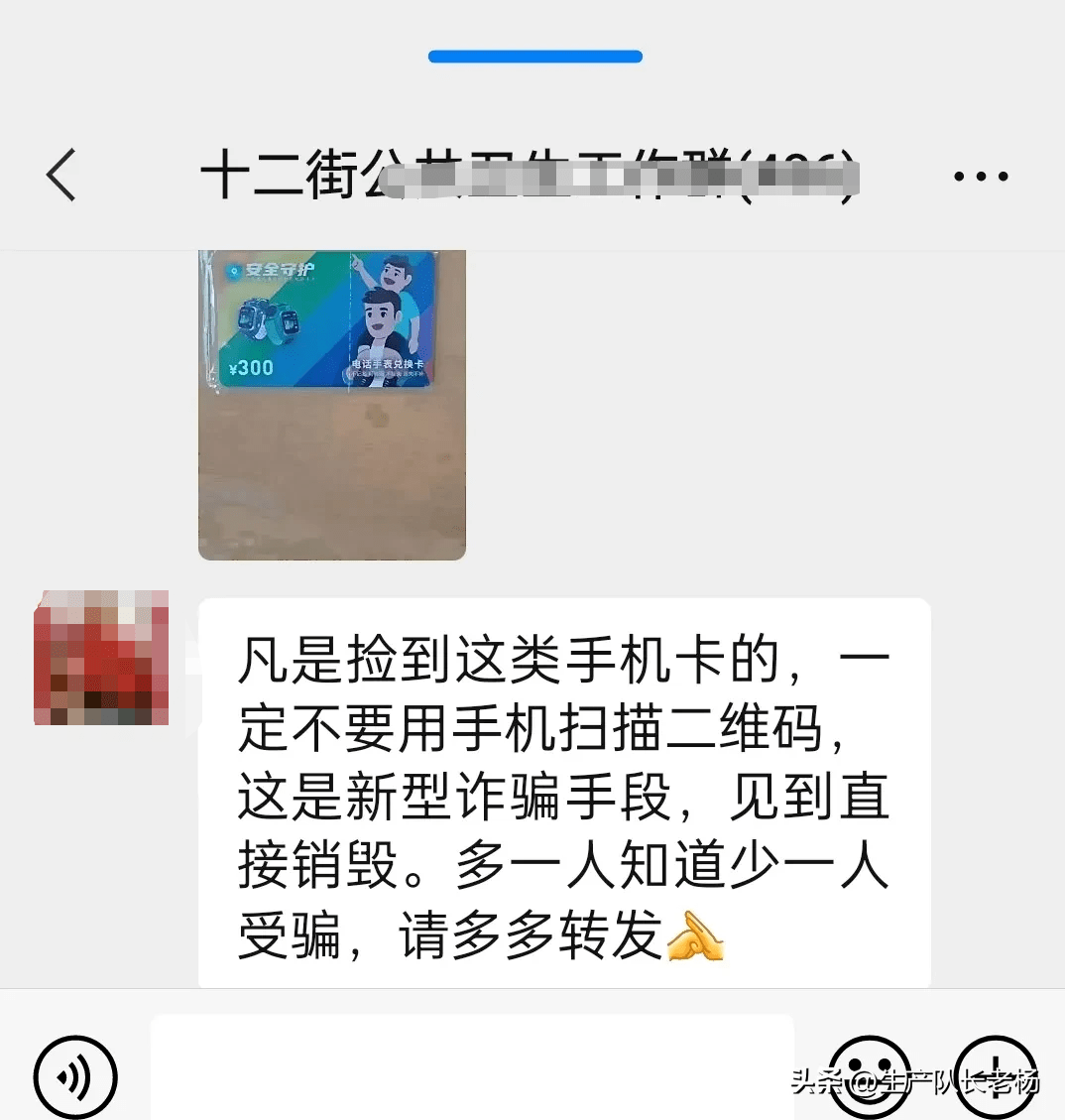The image size is (1065, 1120).
Task: Focus the message text field
Action: click(472, 1071)
